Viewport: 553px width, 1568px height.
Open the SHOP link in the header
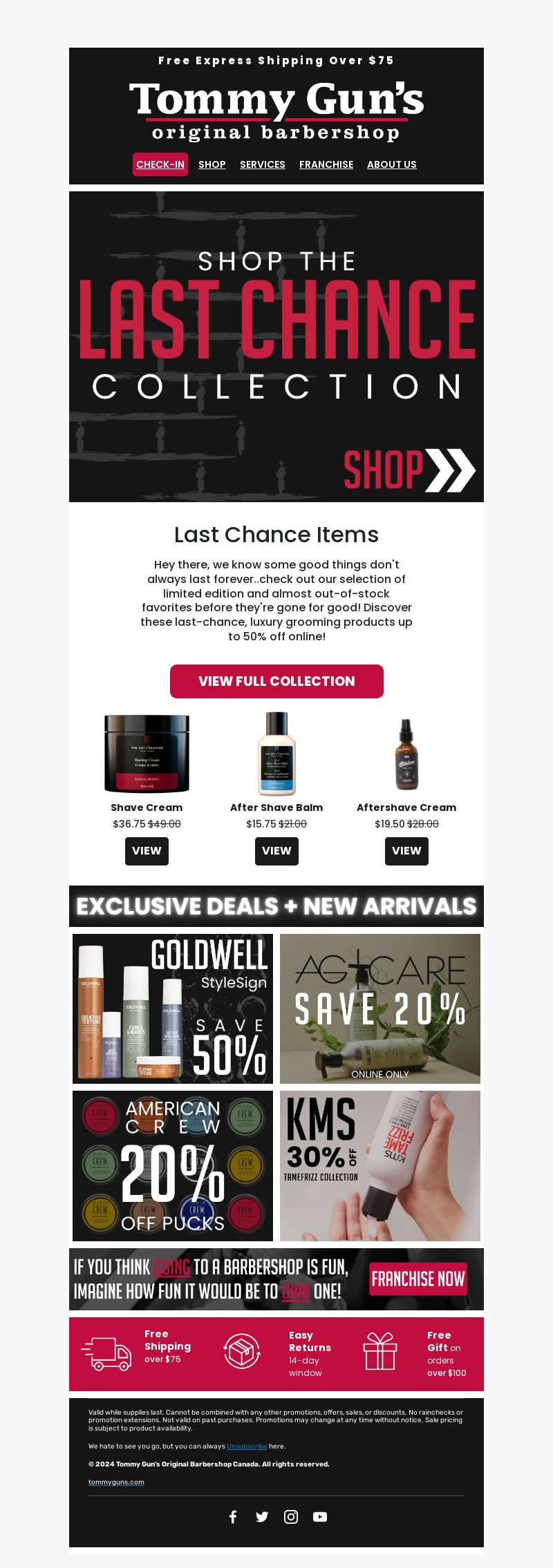[x=212, y=164]
